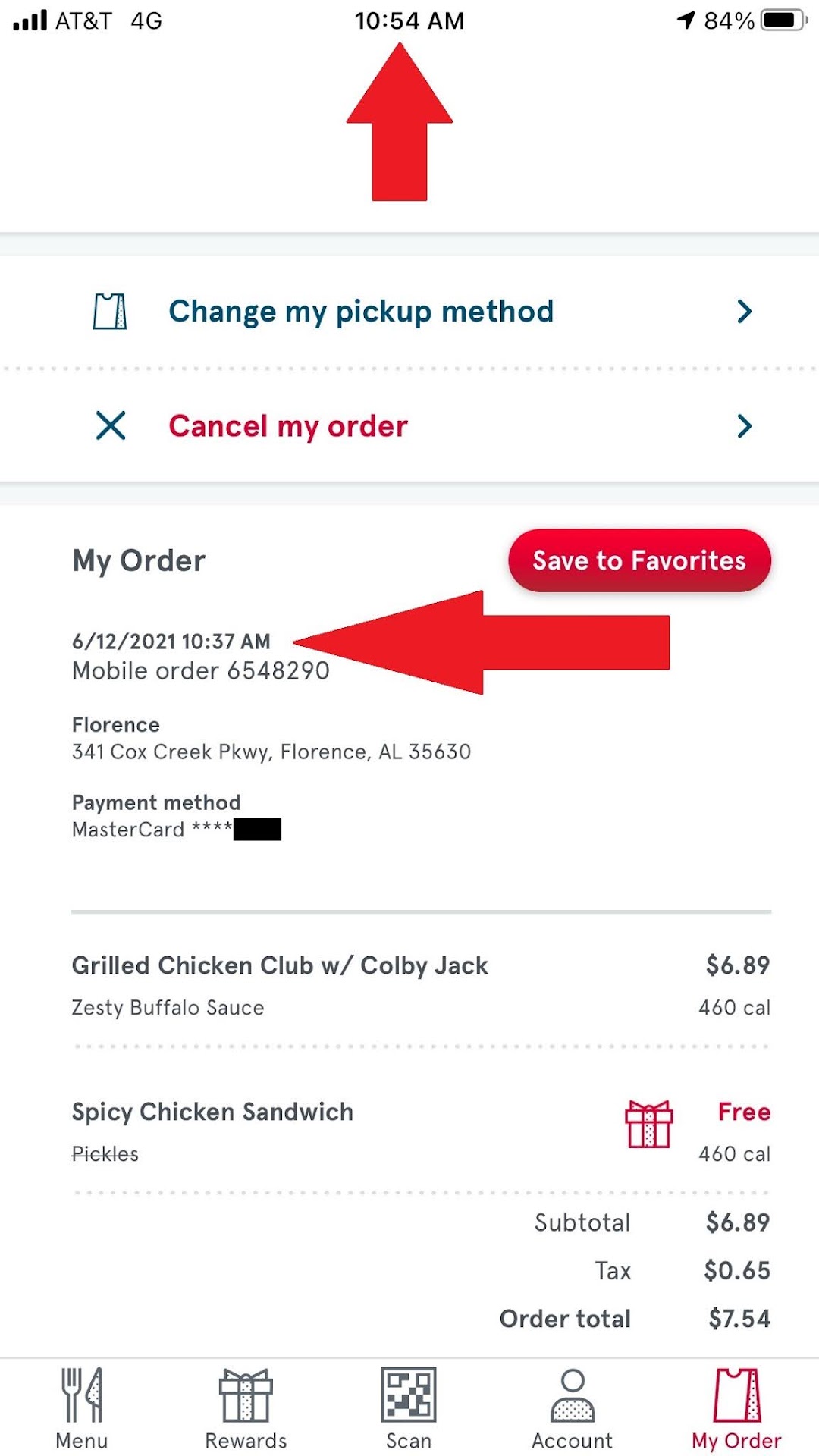
Task: Open the Account tab
Action: pos(573,1408)
